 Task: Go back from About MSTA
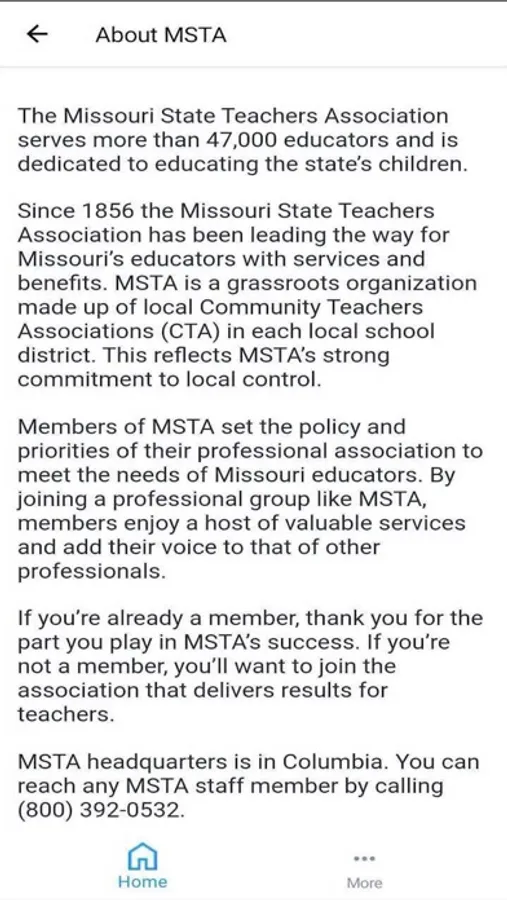(37, 34)
